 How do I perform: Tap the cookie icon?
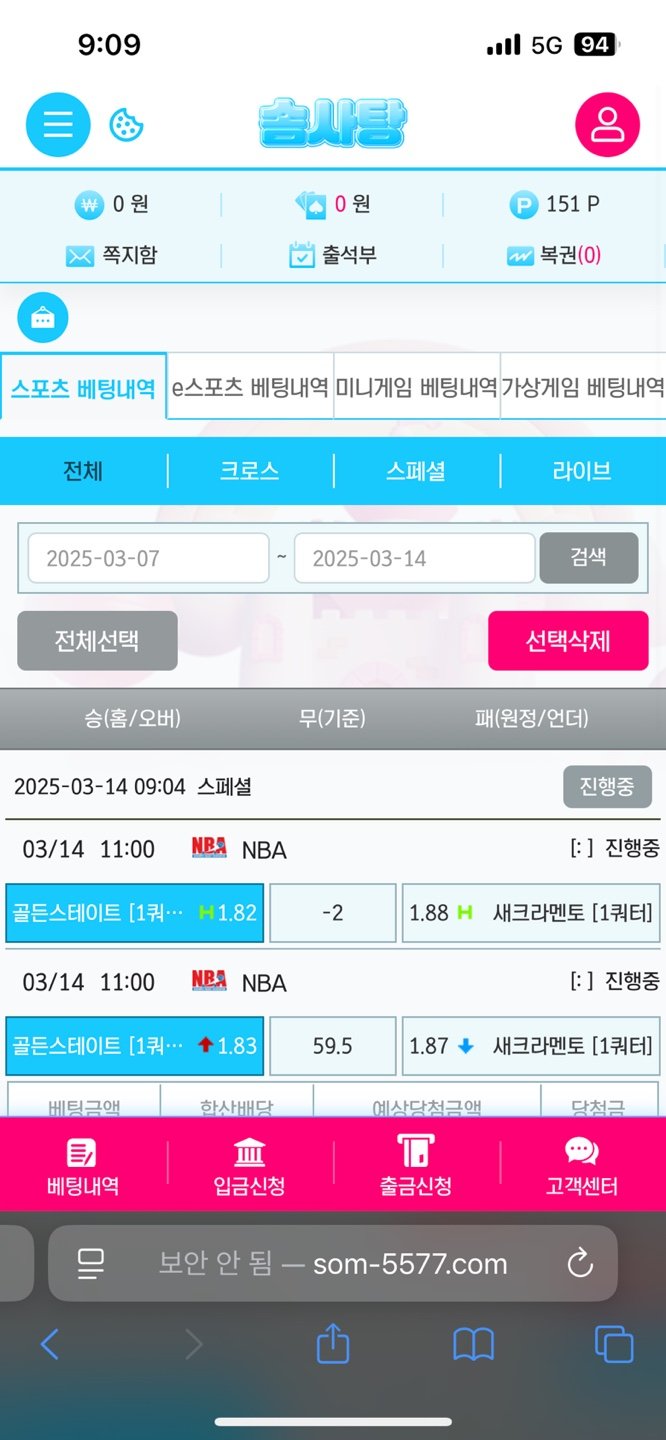pos(126,125)
